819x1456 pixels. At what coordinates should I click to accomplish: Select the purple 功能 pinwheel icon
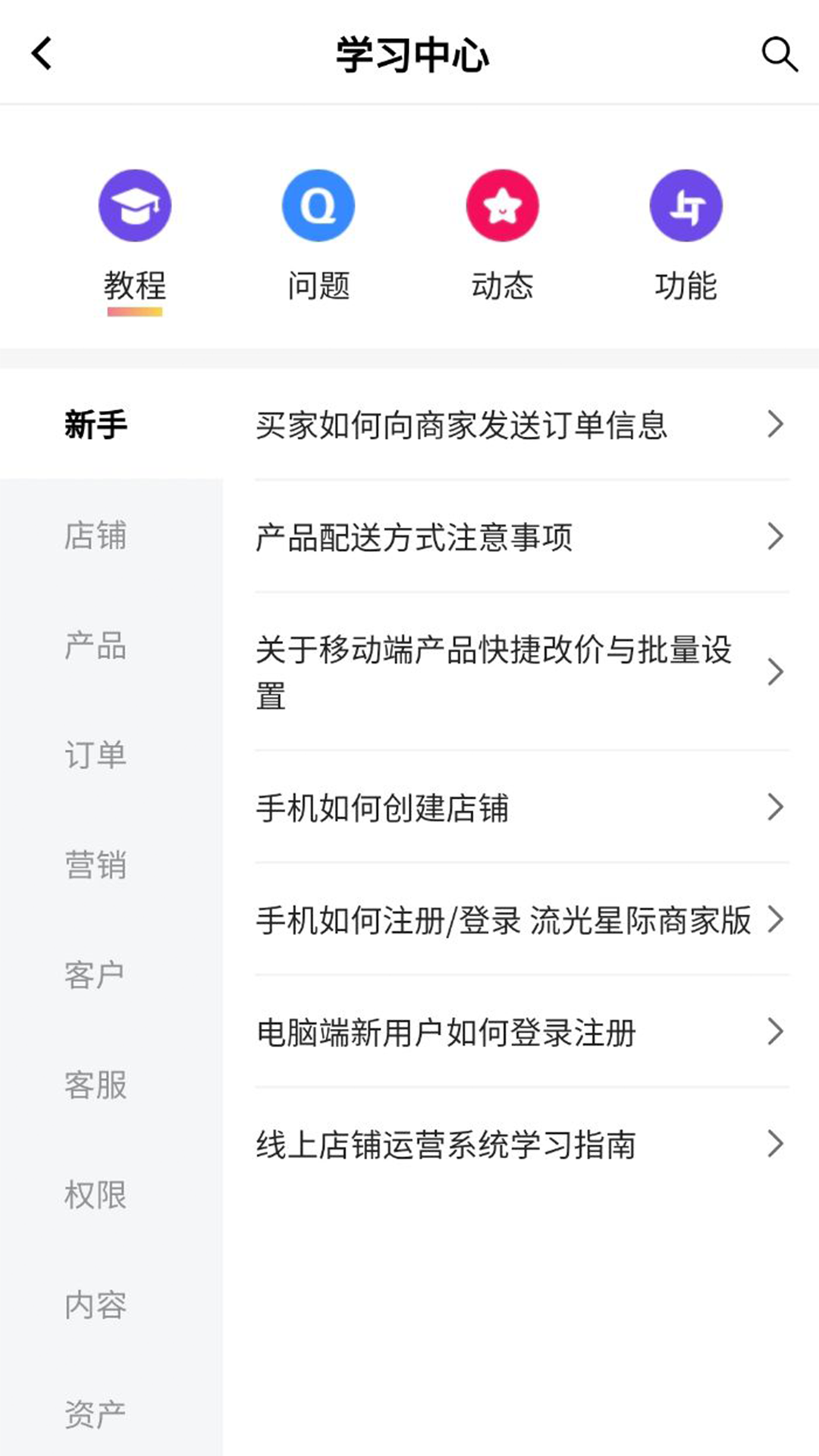[686, 205]
